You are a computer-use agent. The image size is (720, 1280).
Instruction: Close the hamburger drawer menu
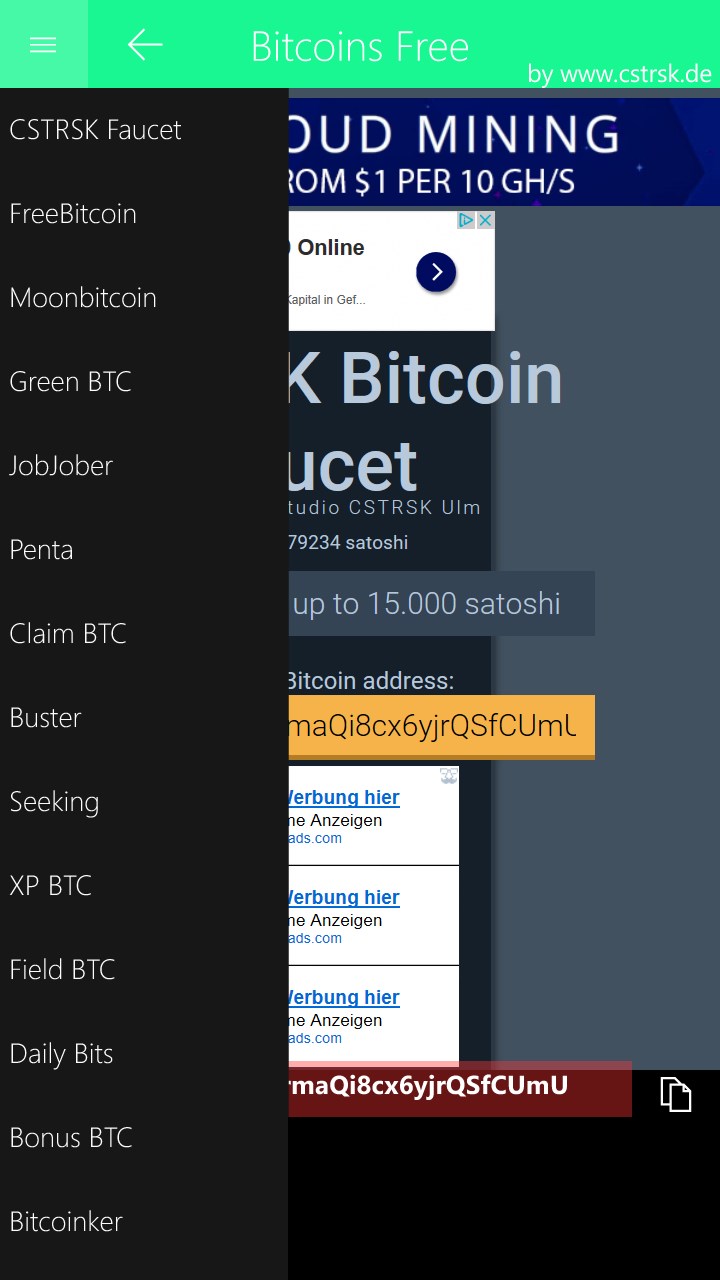tap(43, 45)
